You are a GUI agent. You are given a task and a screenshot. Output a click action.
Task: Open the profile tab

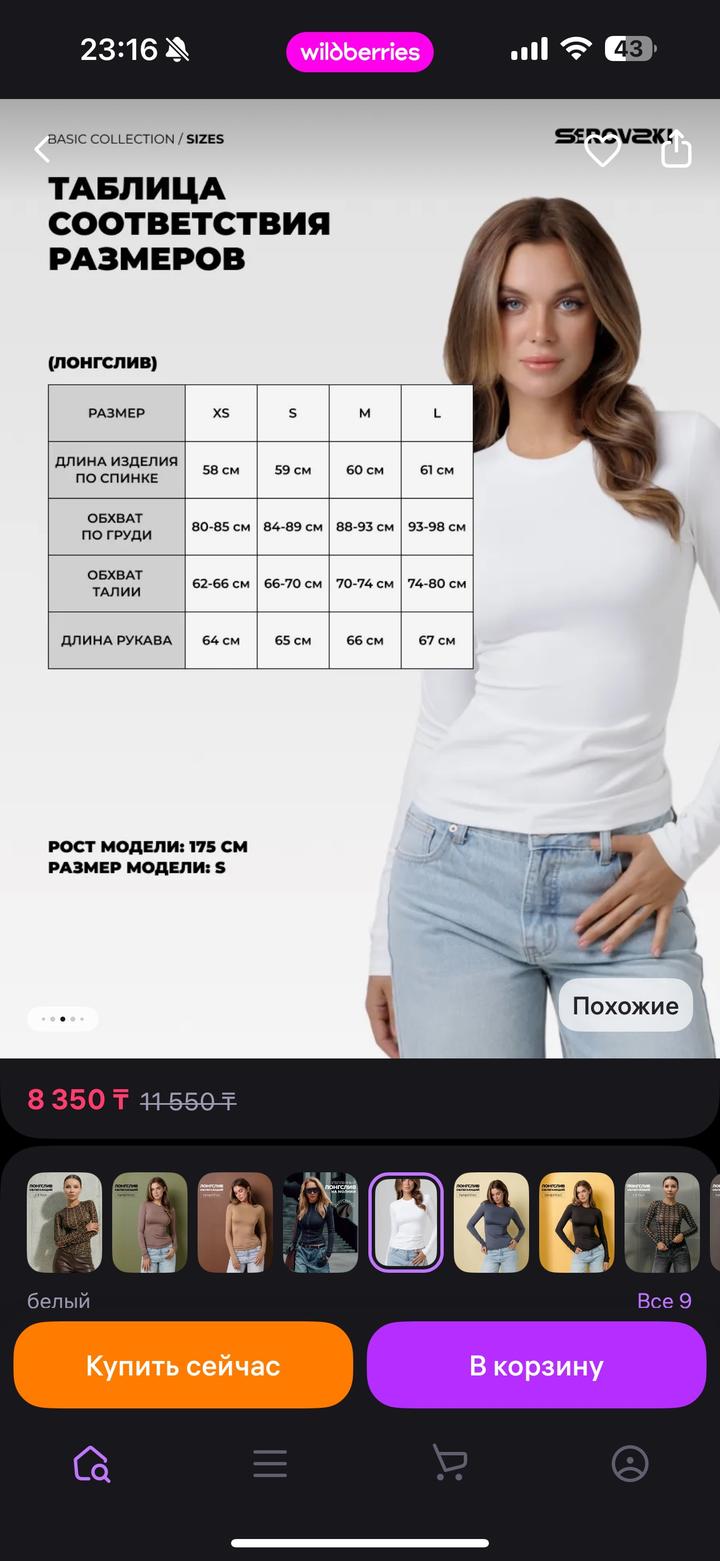pyautogui.click(x=630, y=1464)
